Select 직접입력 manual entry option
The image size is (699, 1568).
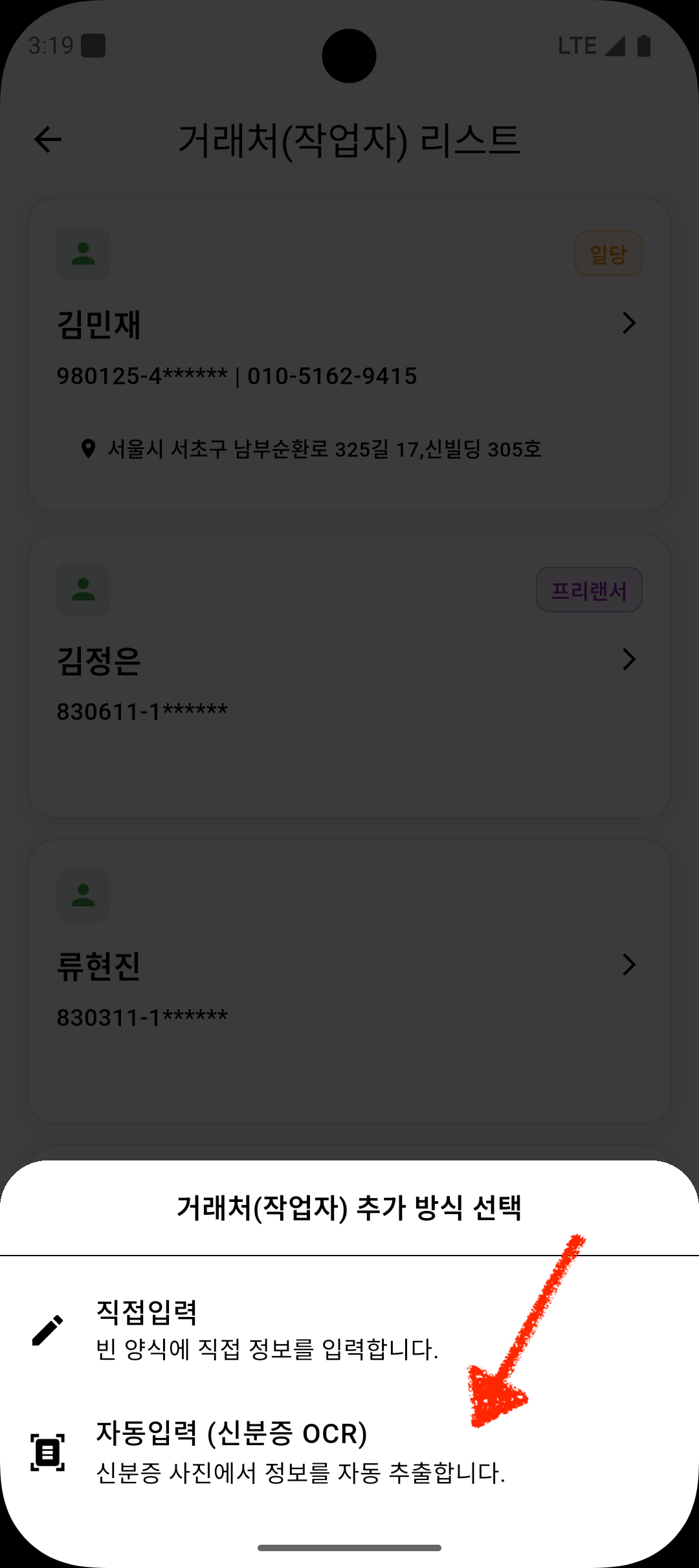(349, 1330)
